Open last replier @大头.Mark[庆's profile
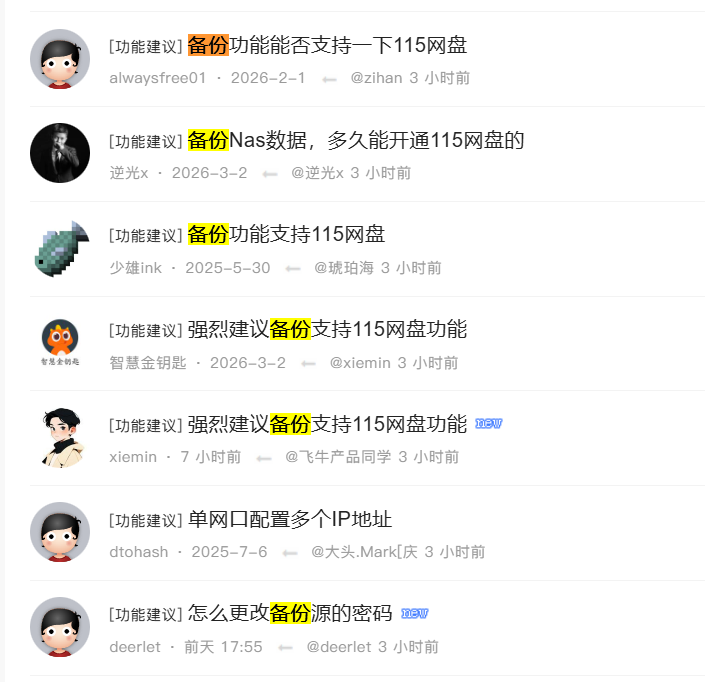 click(x=364, y=552)
